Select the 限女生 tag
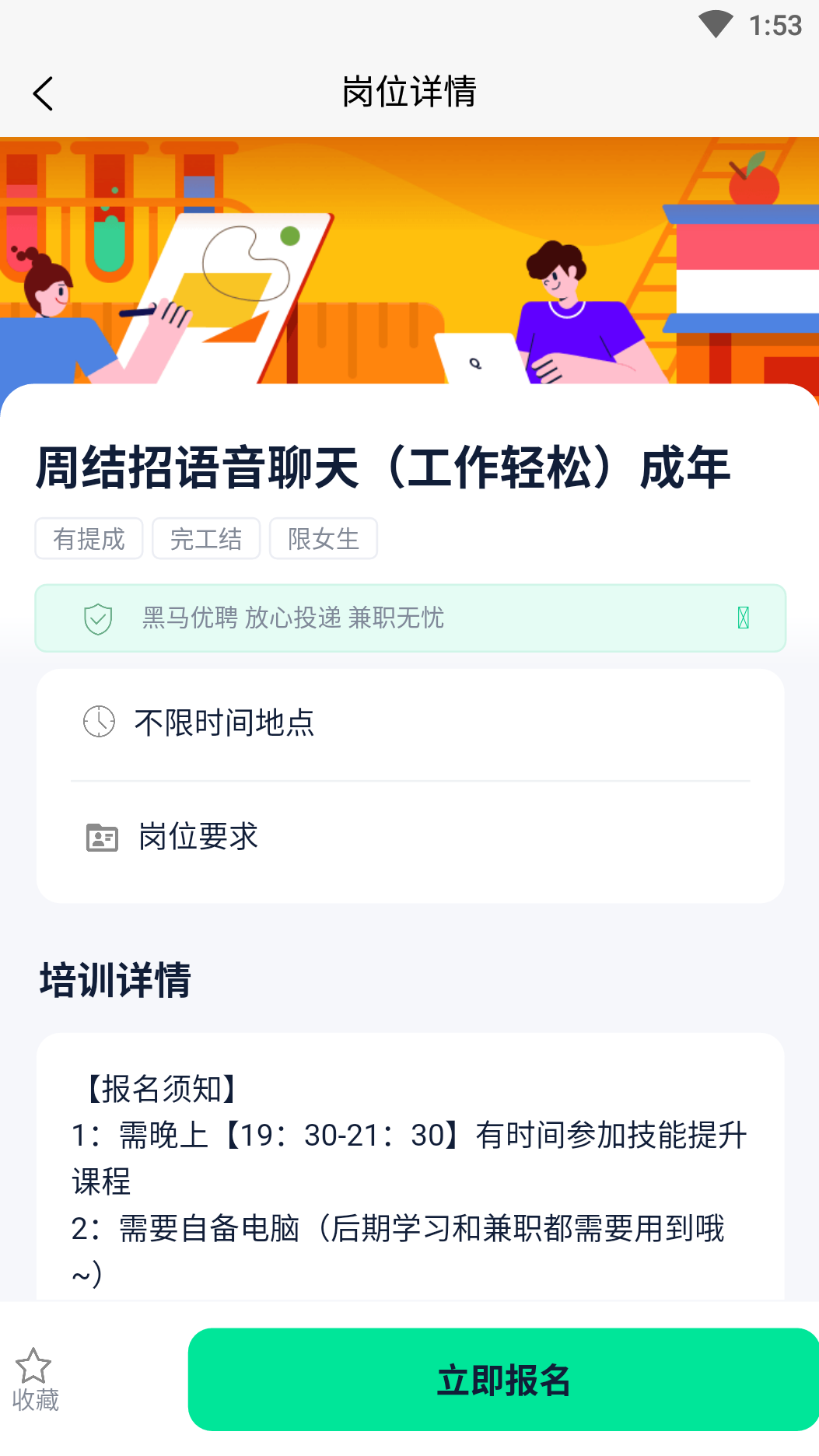 point(323,538)
